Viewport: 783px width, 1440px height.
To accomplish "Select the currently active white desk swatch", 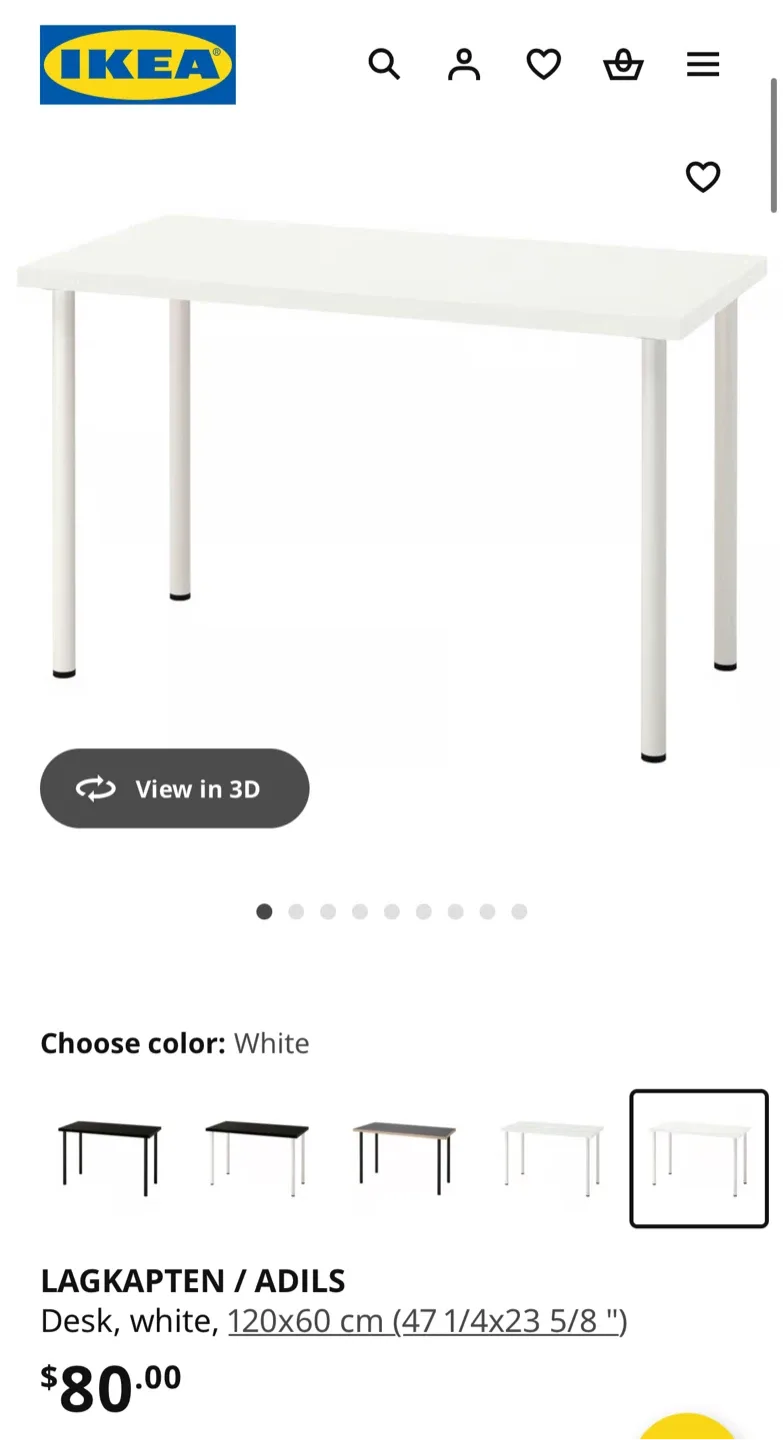I will [699, 1157].
